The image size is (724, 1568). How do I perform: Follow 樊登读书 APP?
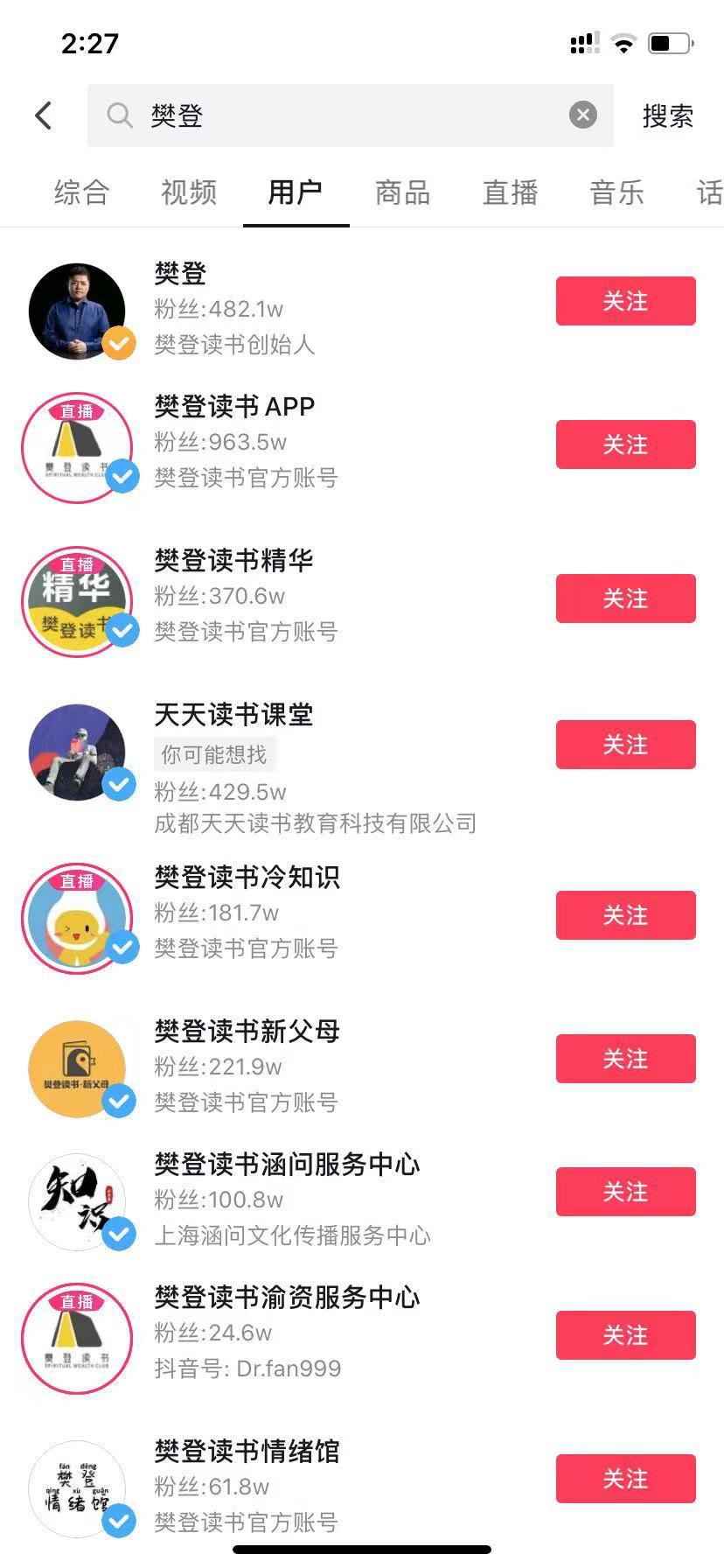click(x=625, y=444)
